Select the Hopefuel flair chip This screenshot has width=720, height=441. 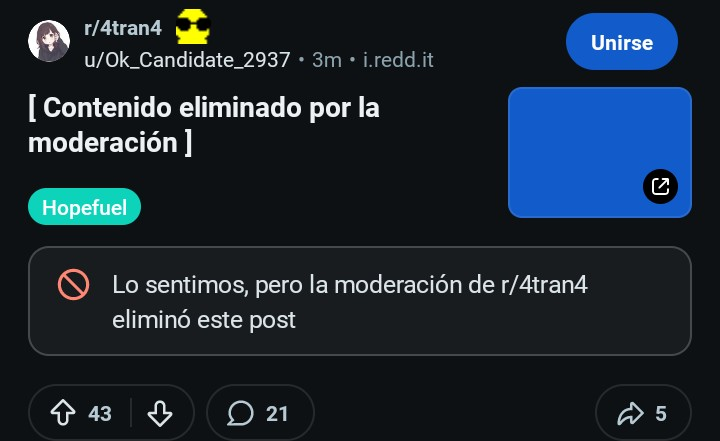[x=84, y=207]
